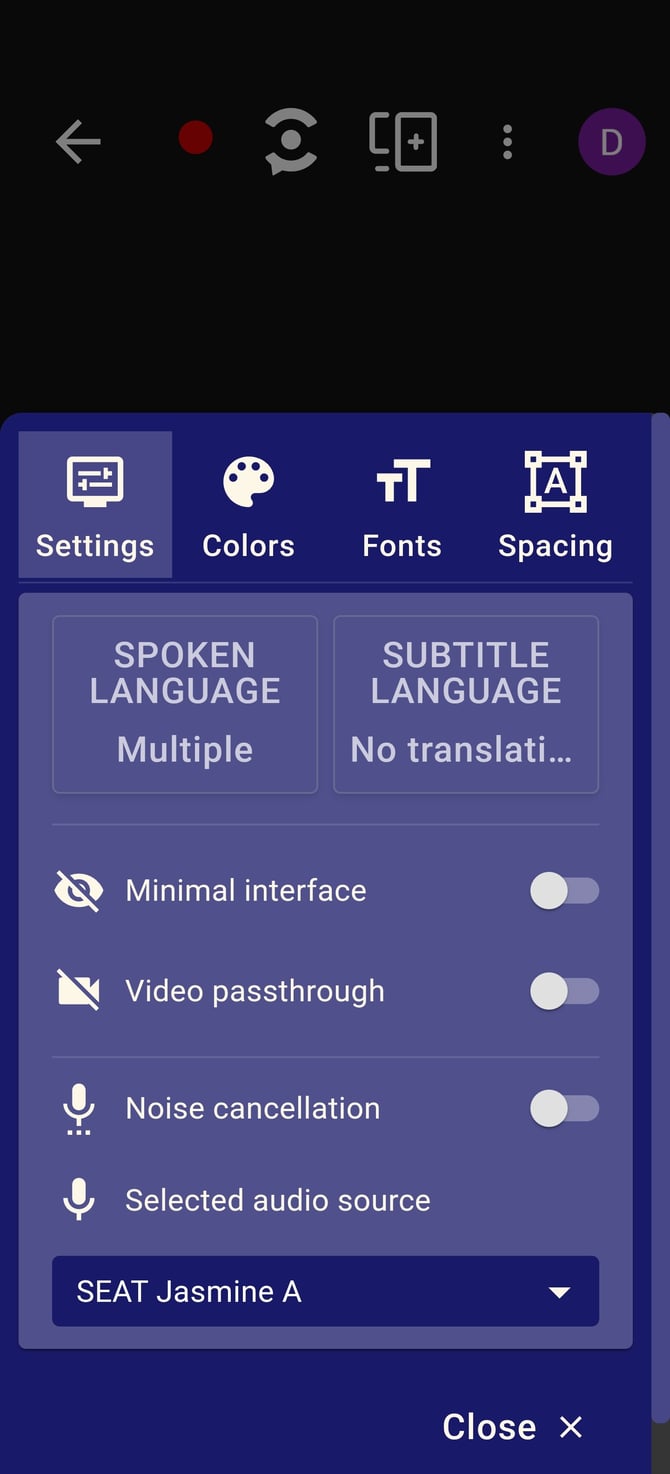Enable the Minimal interface switch
The image size is (670, 1474).
564,890
